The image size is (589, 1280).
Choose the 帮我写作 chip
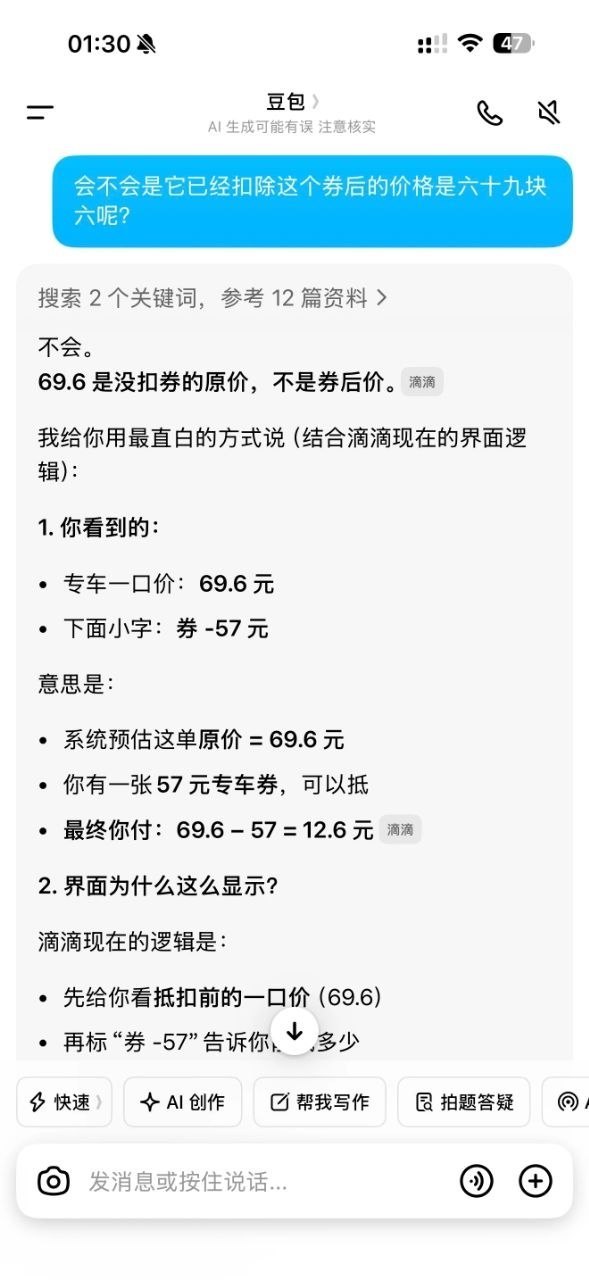[319, 1102]
